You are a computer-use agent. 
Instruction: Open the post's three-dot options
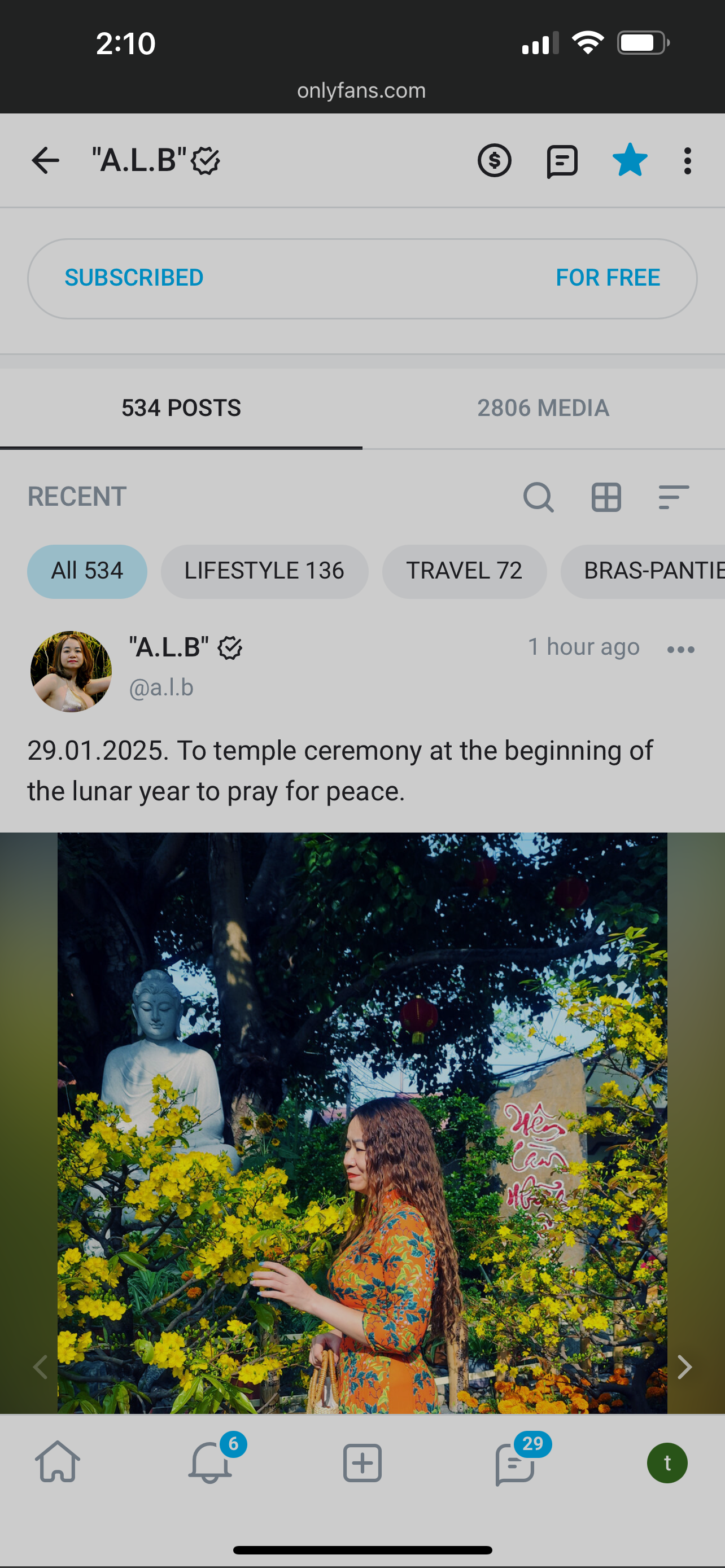tap(680, 650)
